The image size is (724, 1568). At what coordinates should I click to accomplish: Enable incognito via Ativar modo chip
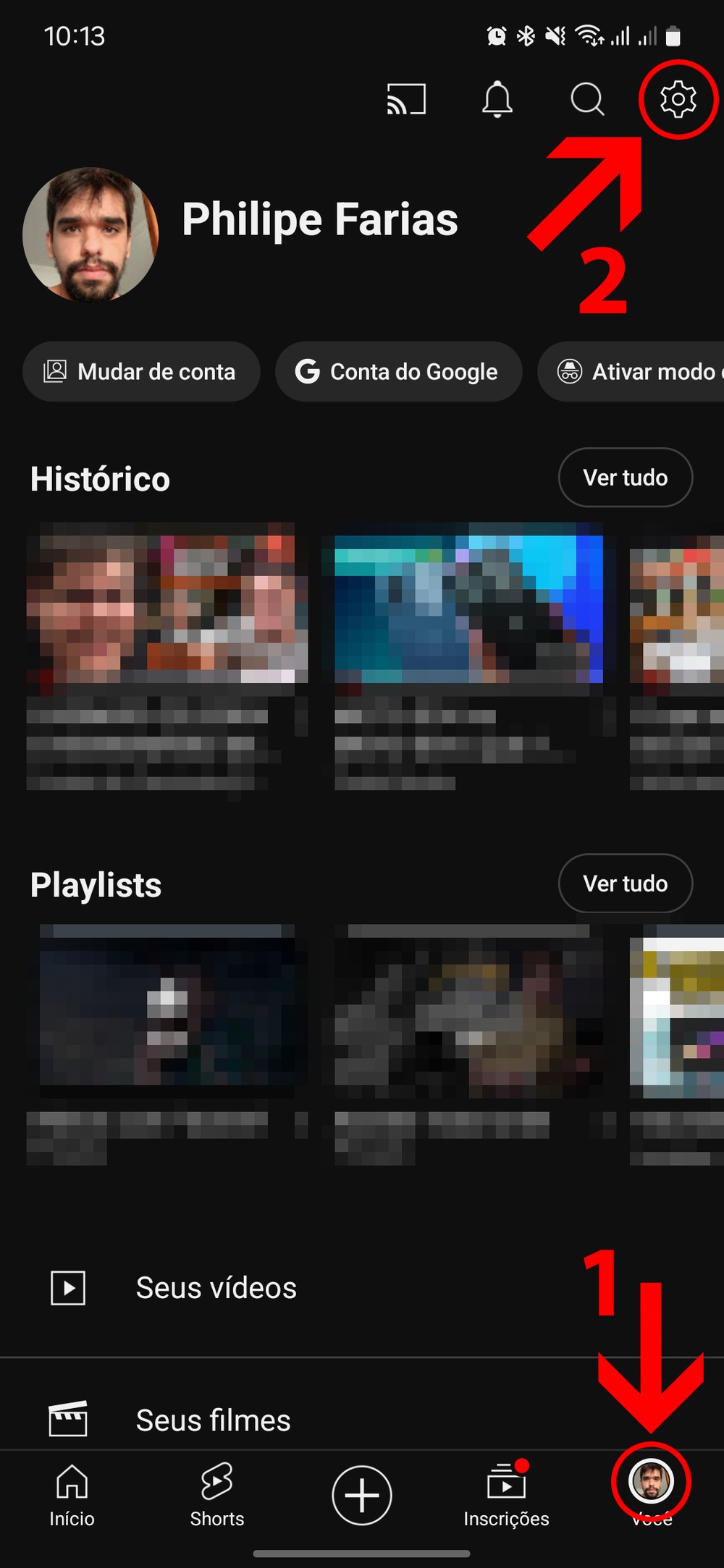coord(637,372)
